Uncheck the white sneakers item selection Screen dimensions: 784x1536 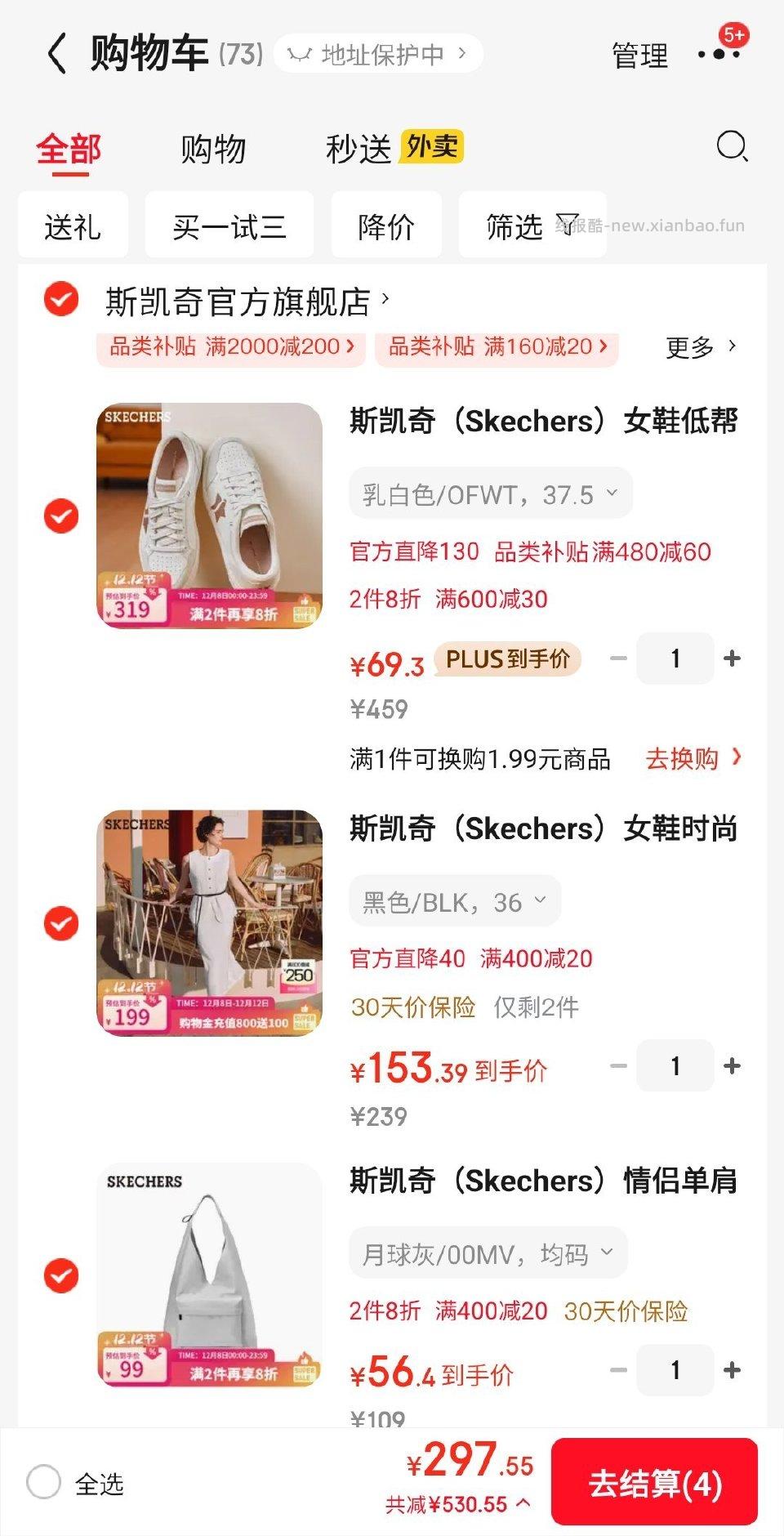(60, 516)
